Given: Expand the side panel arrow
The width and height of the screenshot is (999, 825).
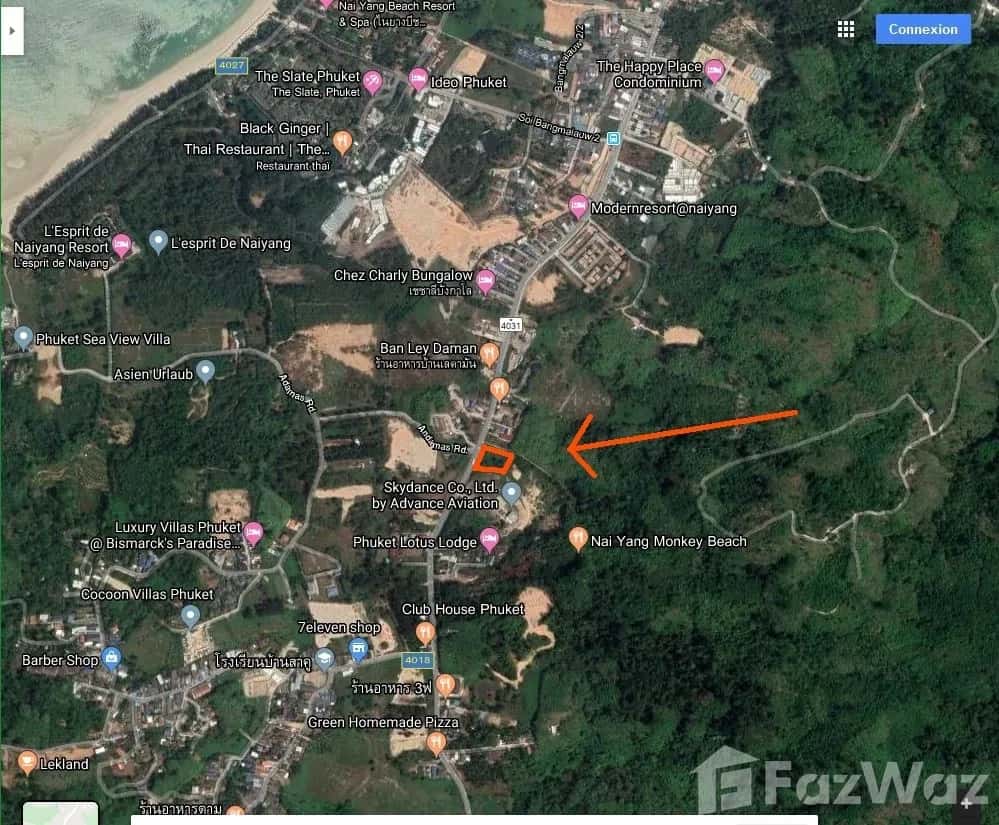Looking at the screenshot, I should pos(11,31).
